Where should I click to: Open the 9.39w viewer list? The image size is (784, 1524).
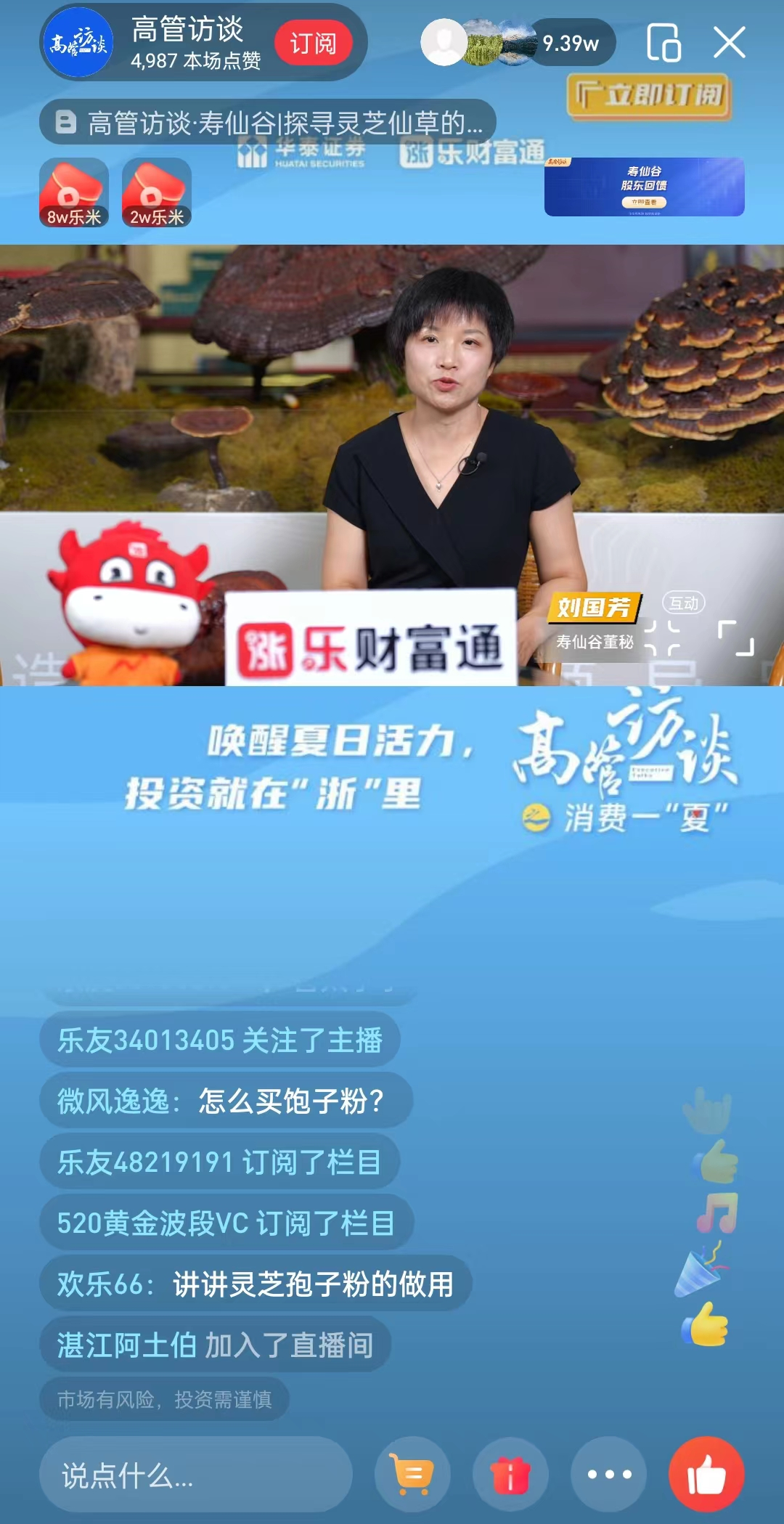tap(570, 44)
